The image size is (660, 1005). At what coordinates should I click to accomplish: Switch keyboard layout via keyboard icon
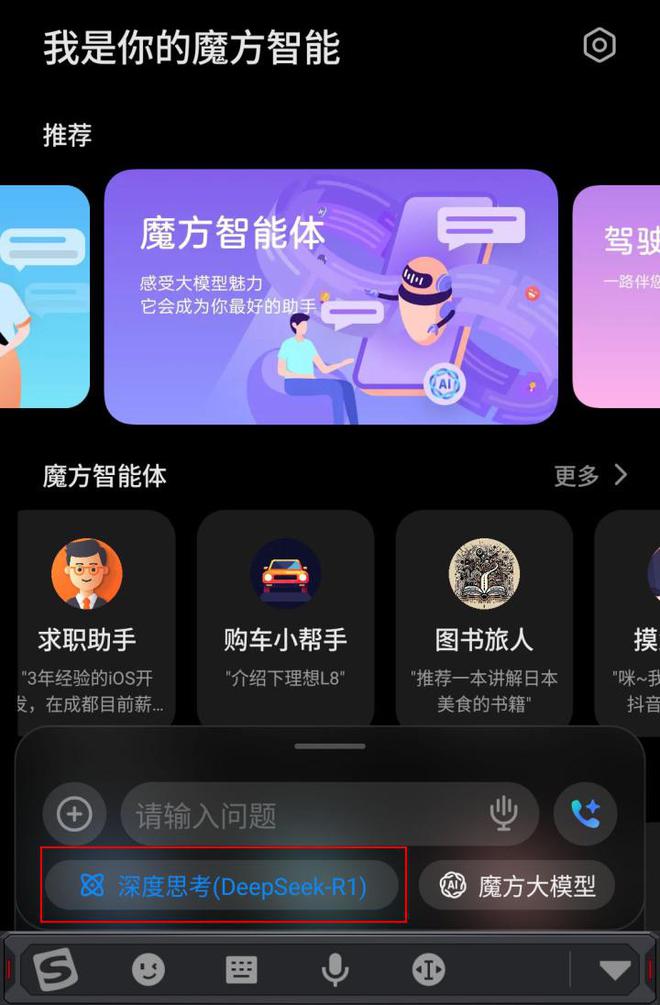coord(241,969)
